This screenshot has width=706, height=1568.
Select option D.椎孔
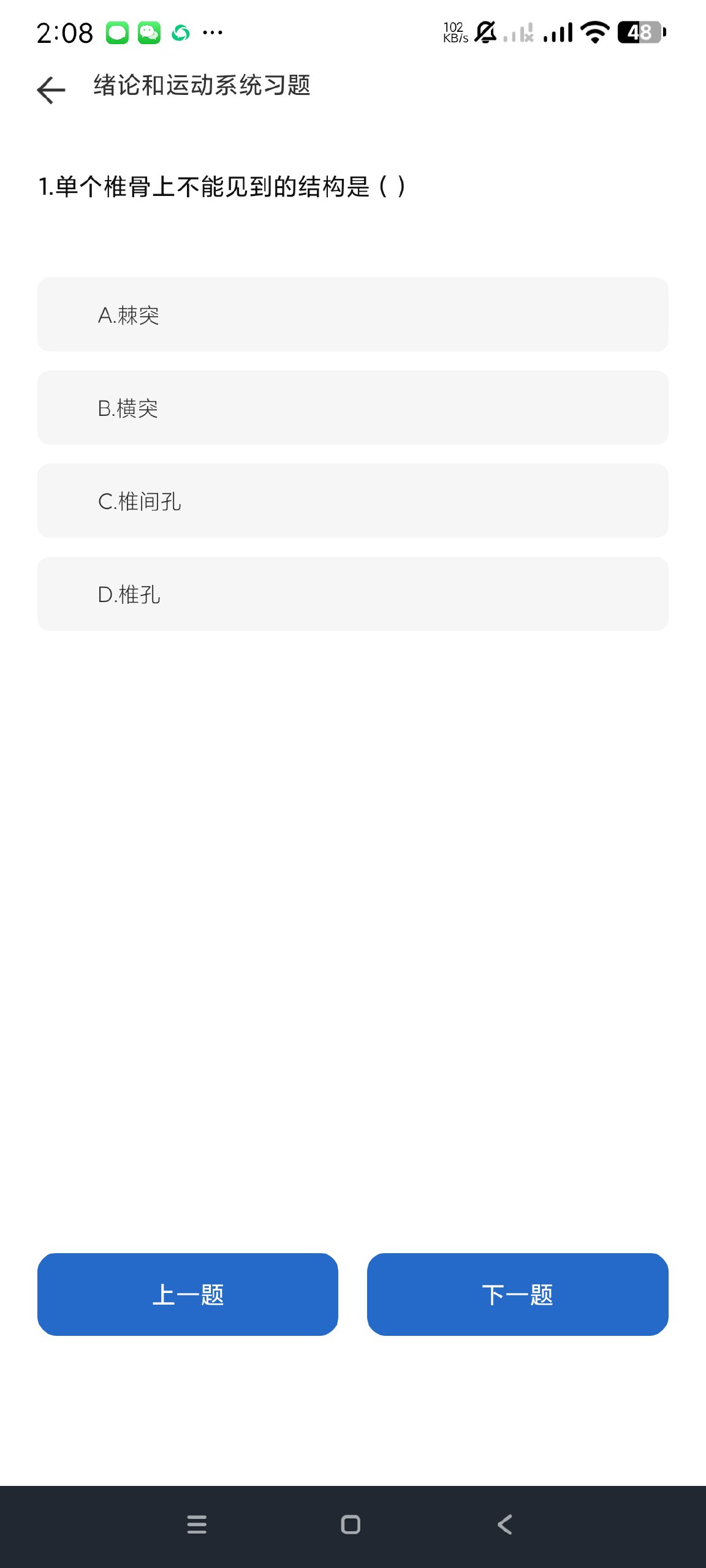point(352,594)
